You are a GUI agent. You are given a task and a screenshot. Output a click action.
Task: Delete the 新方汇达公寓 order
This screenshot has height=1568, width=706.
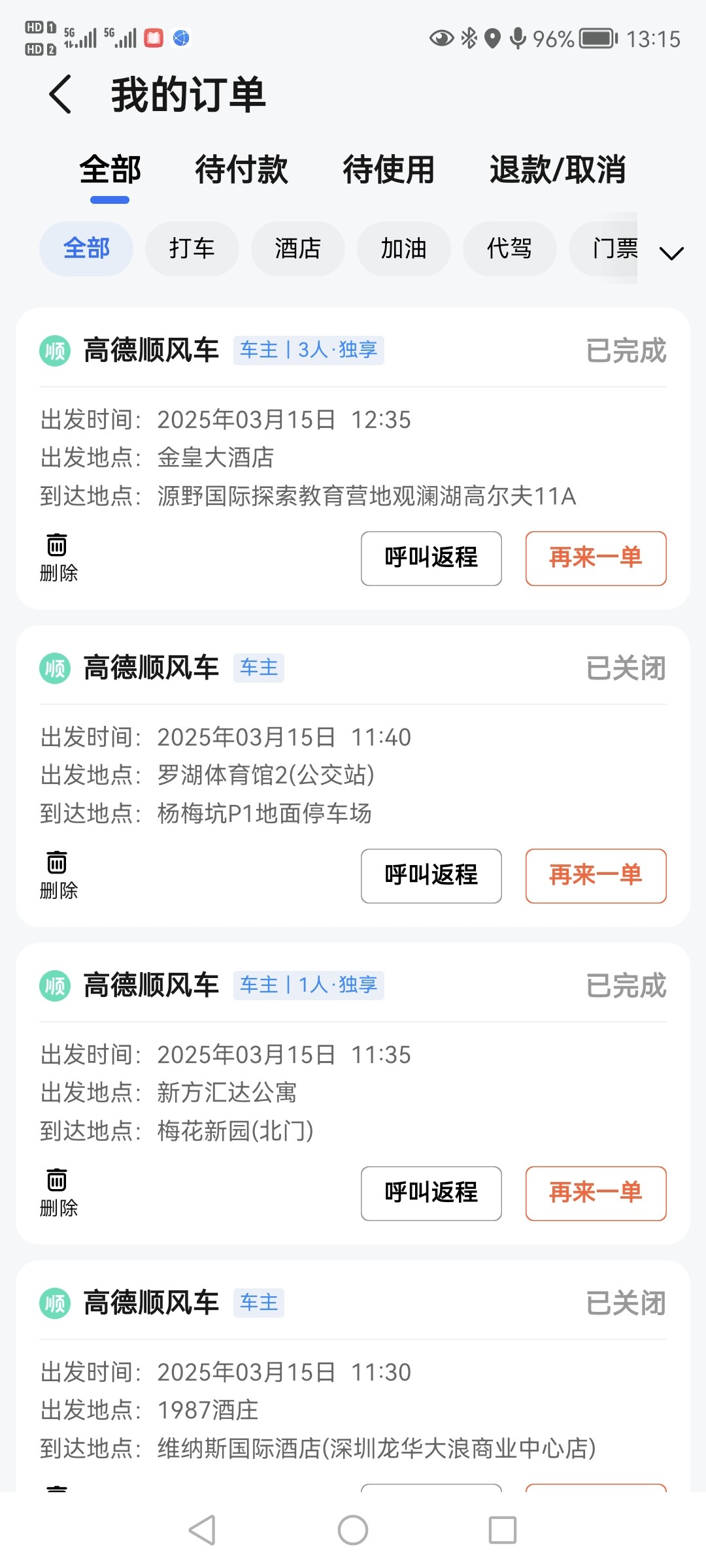click(58, 1192)
